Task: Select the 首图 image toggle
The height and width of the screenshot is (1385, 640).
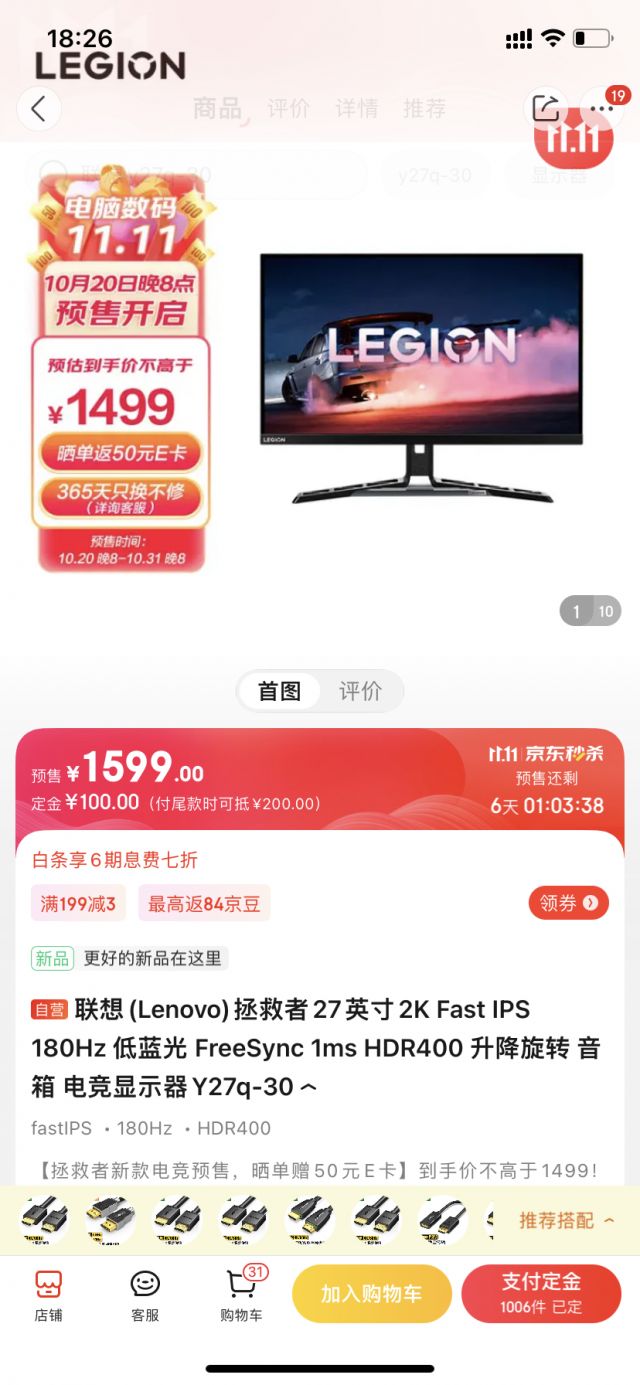Action: click(279, 691)
